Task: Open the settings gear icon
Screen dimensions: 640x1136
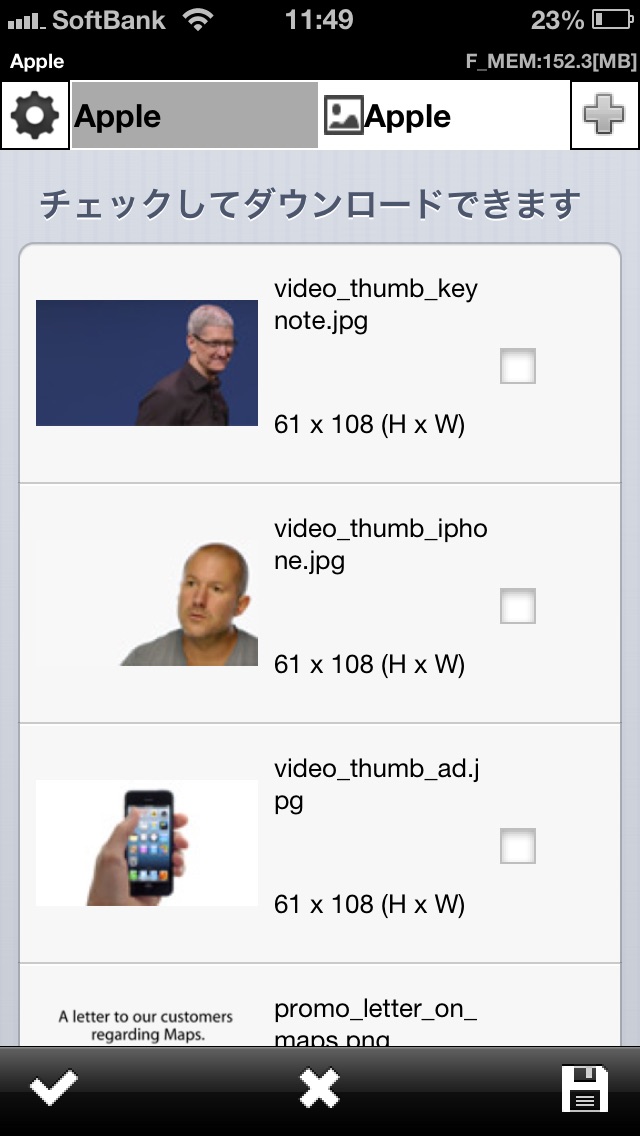Action: point(35,116)
